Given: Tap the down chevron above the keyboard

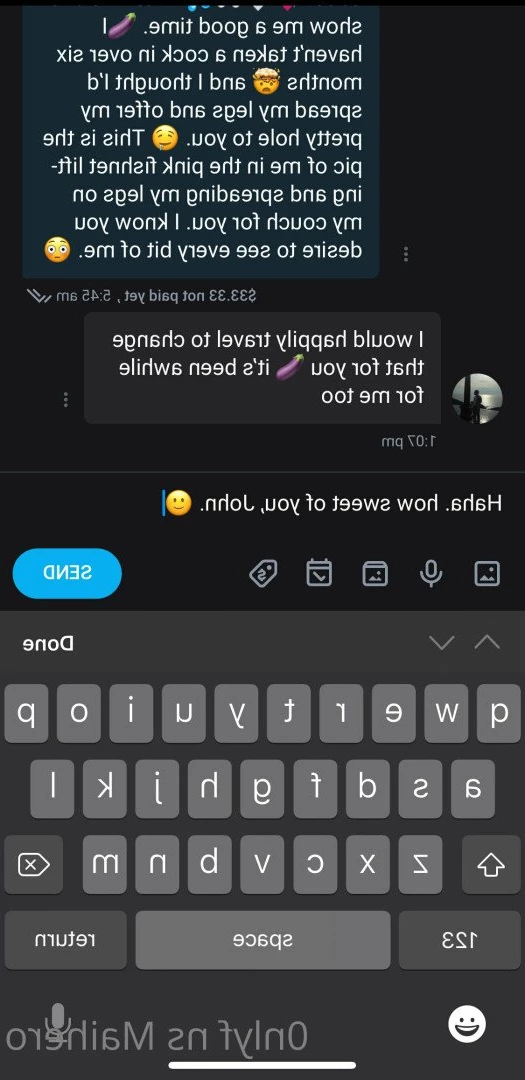Looking at the screenshot, I should [442, 642].
